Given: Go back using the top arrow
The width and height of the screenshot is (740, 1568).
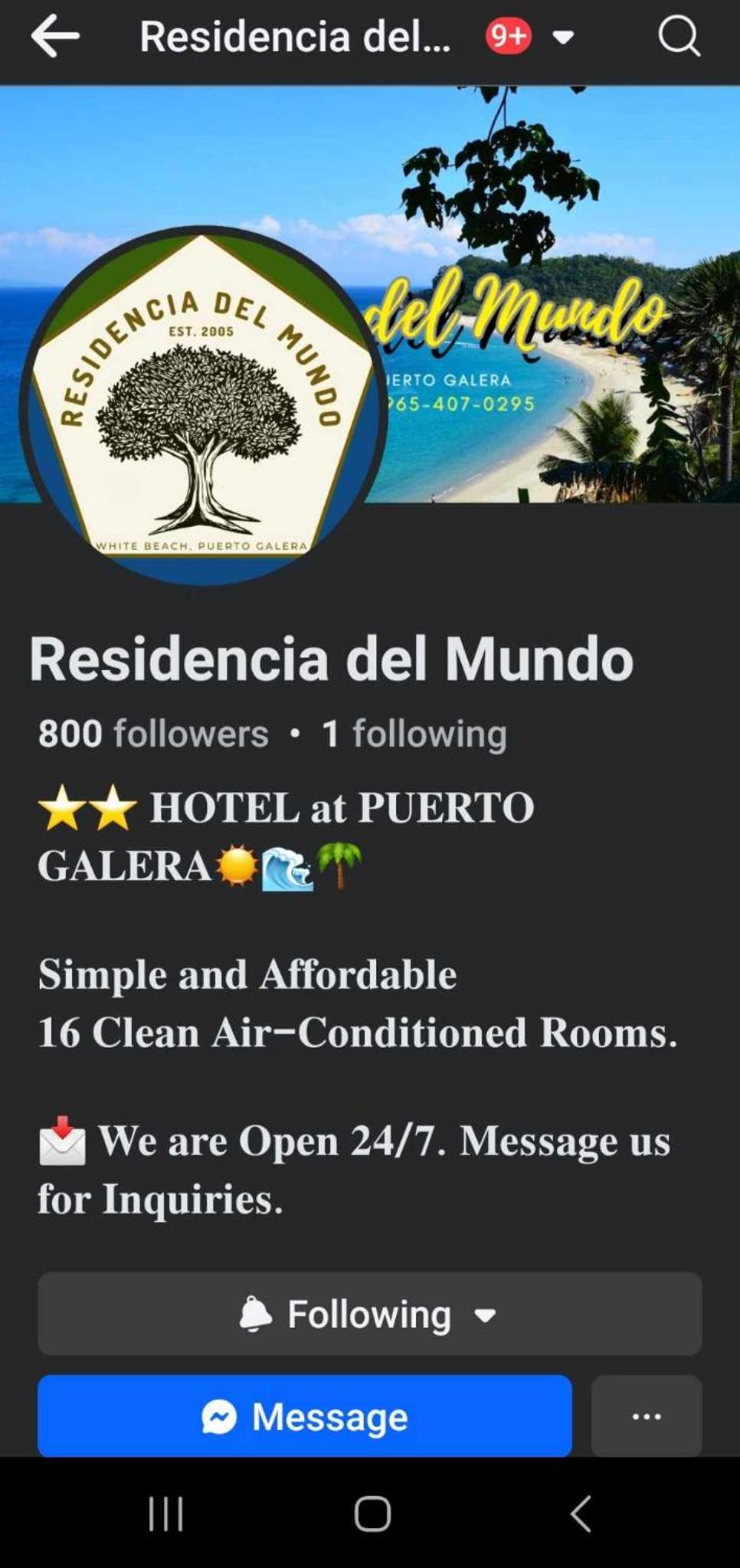Looking at the screenshot, I should coord(55,36).
